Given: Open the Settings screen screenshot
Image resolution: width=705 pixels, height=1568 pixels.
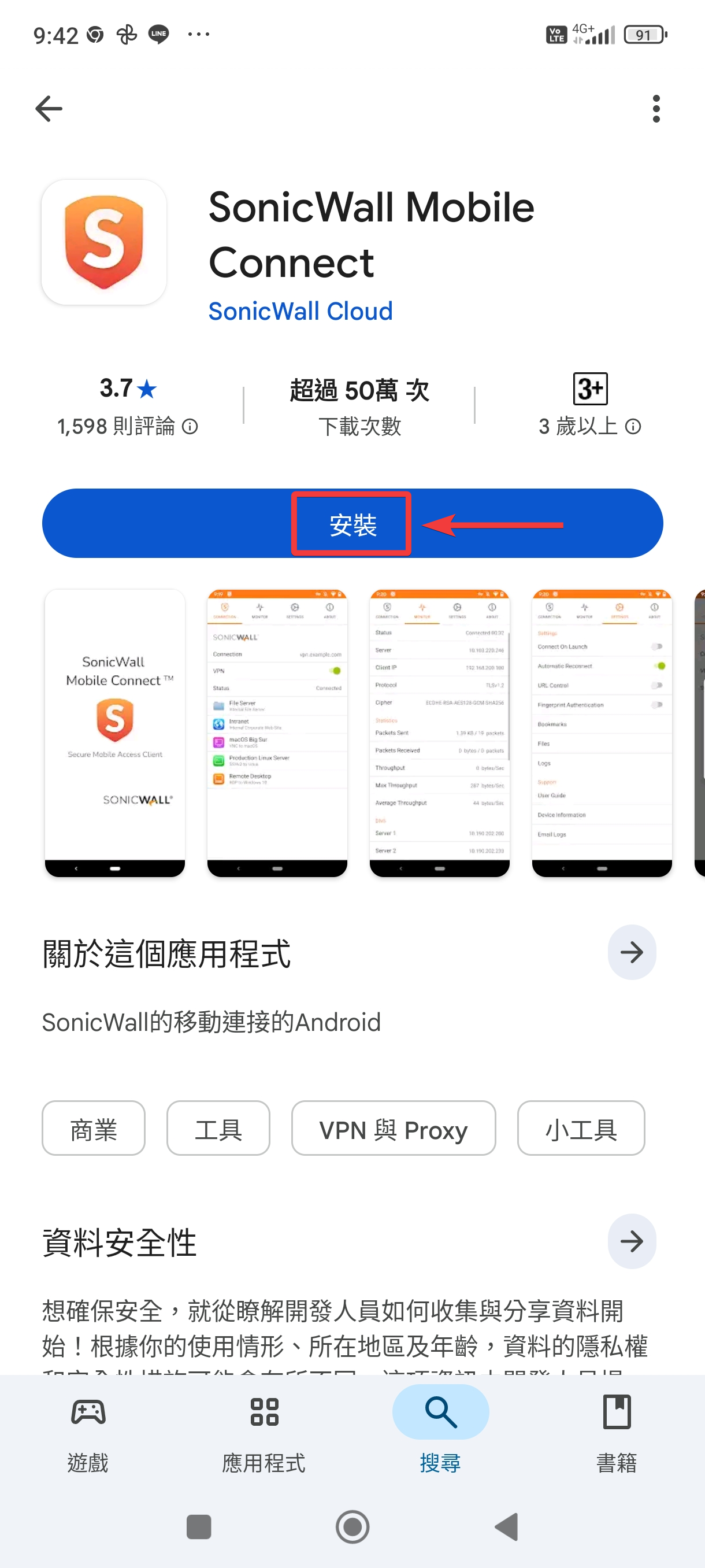Looking at the screenshot, I should pos(602,733).
